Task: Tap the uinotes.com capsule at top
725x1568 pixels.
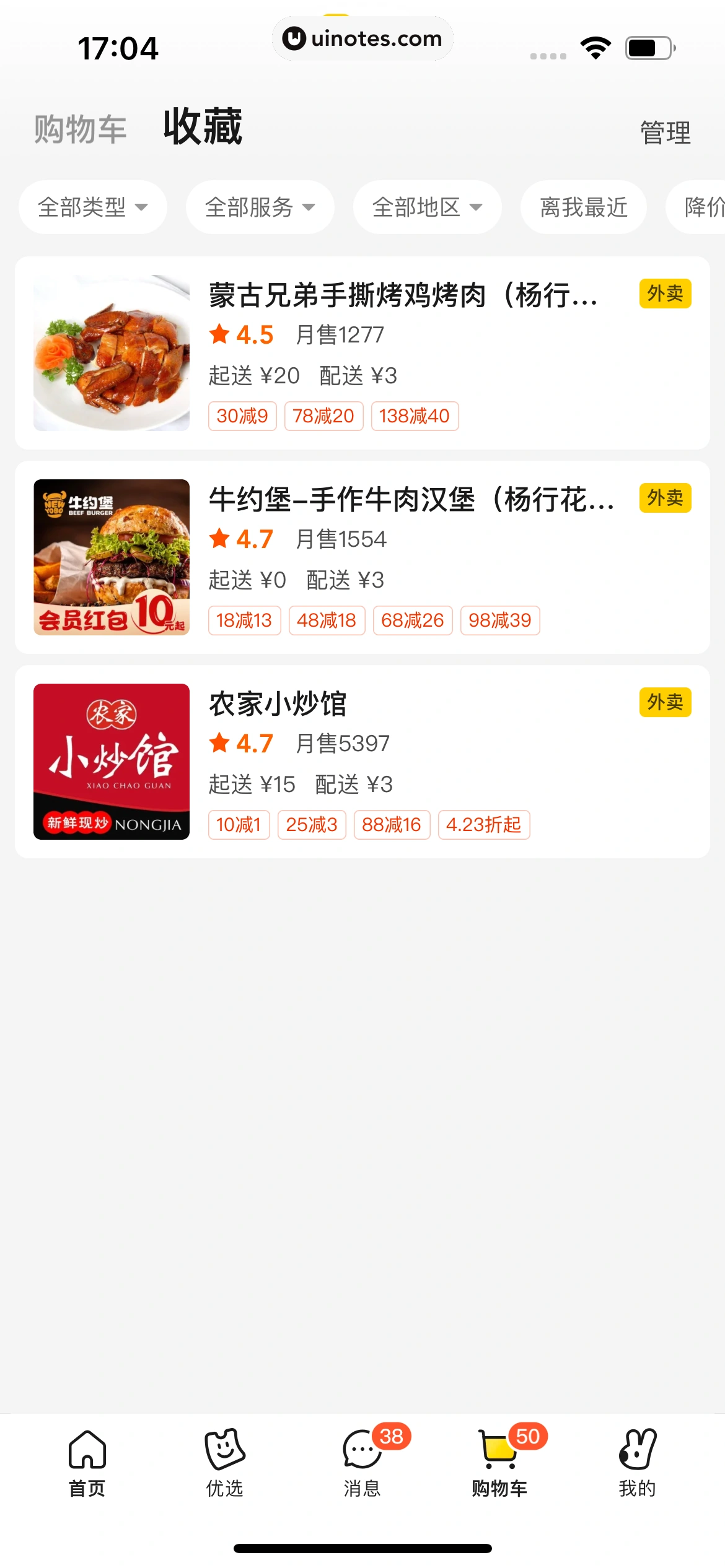Action: (362, 38)
